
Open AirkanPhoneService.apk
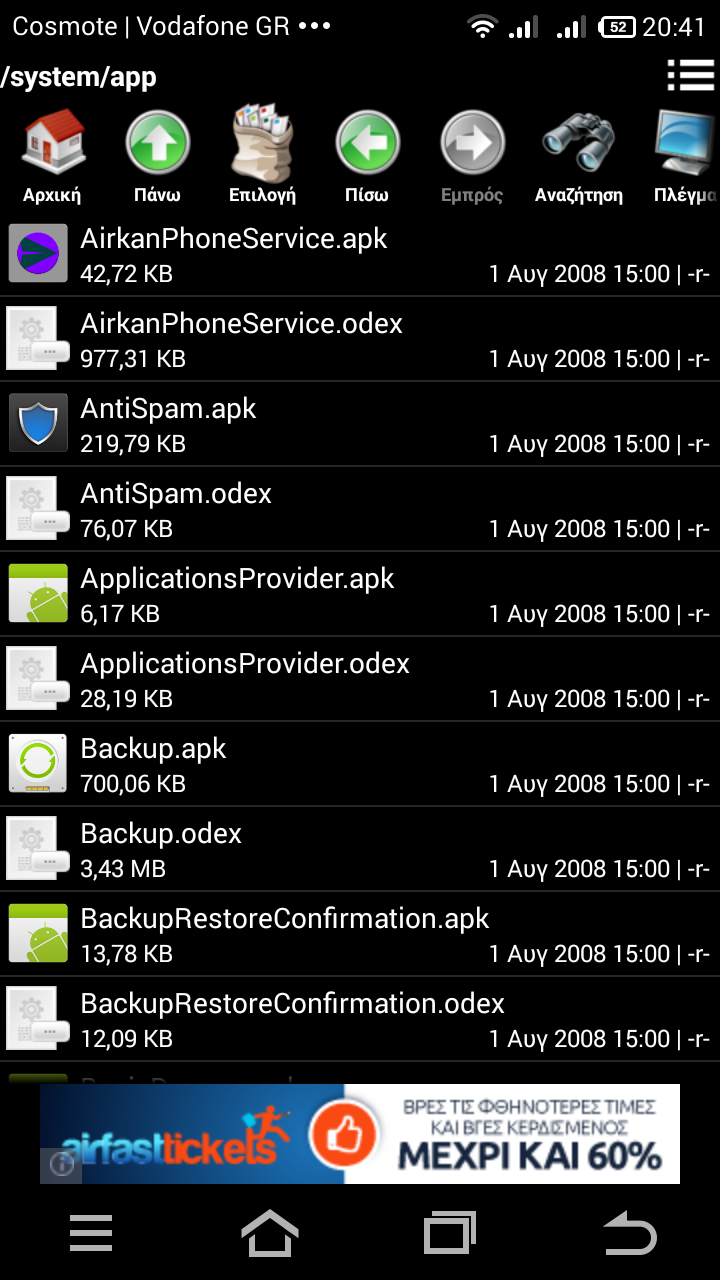(x=360, y=254)
